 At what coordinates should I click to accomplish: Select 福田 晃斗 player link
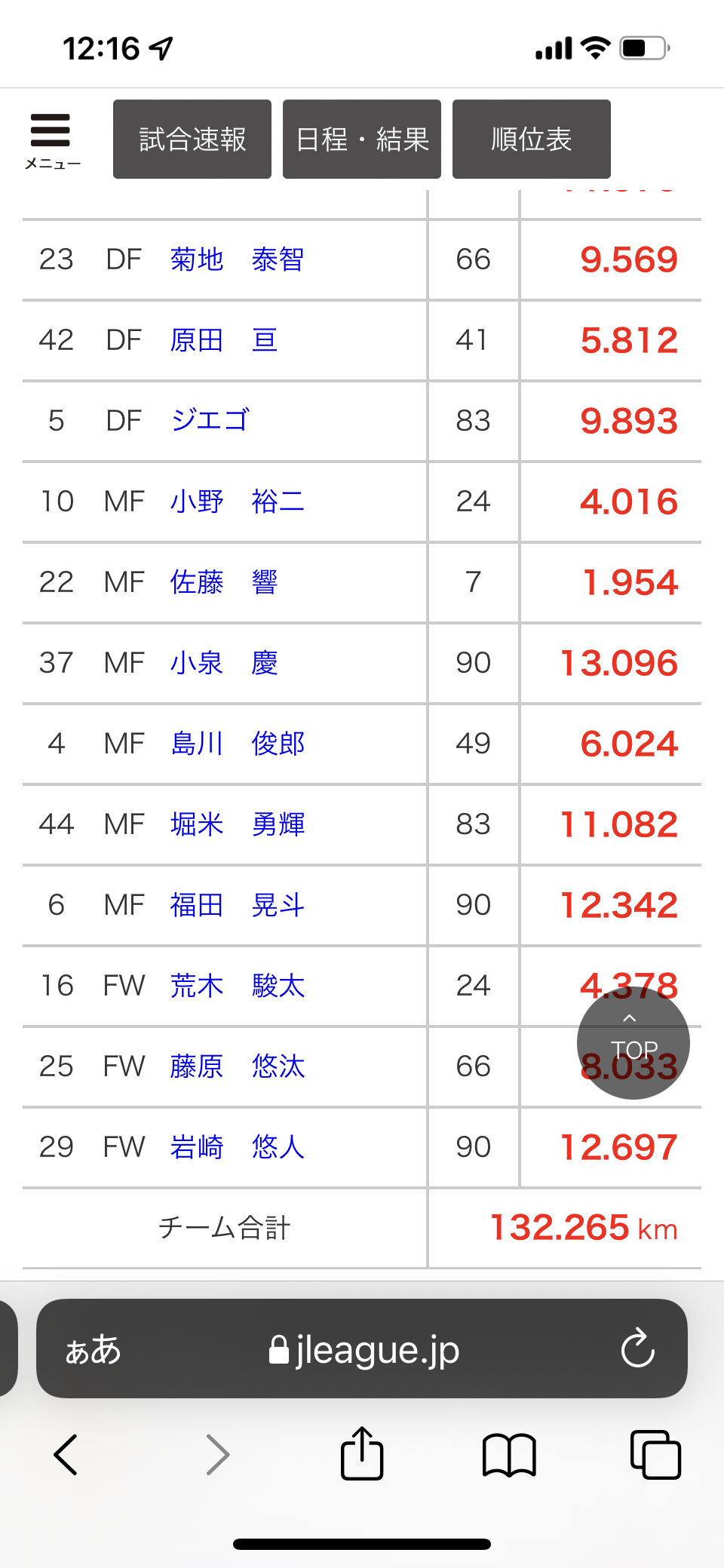(x=237, y=905)
